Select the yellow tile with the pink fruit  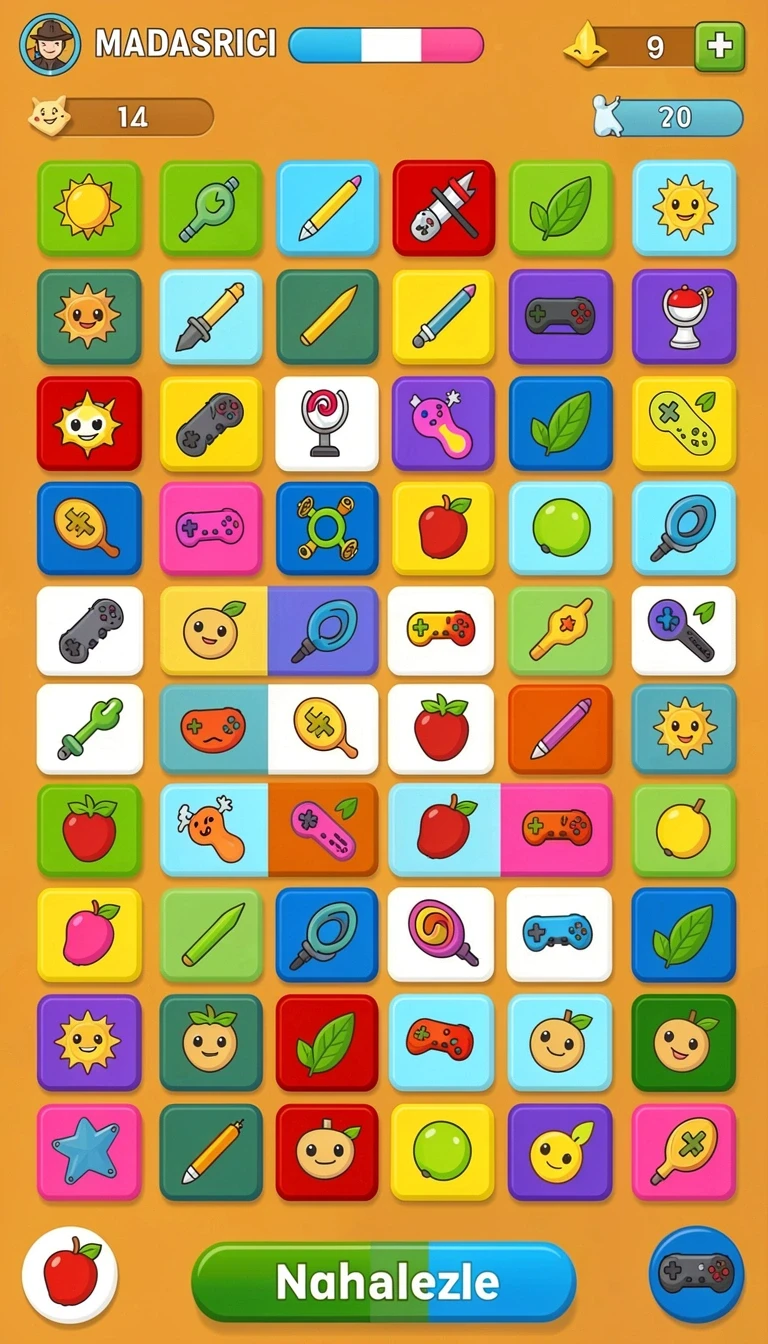click(89, 934)
